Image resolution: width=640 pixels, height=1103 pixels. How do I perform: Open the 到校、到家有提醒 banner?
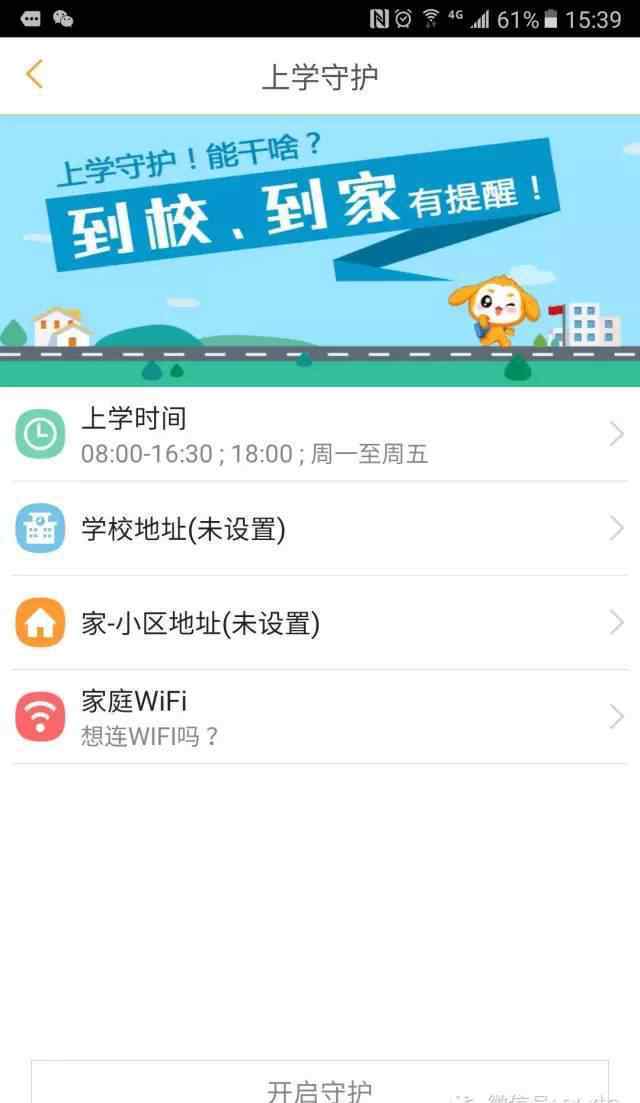click(x=320, y=250)
